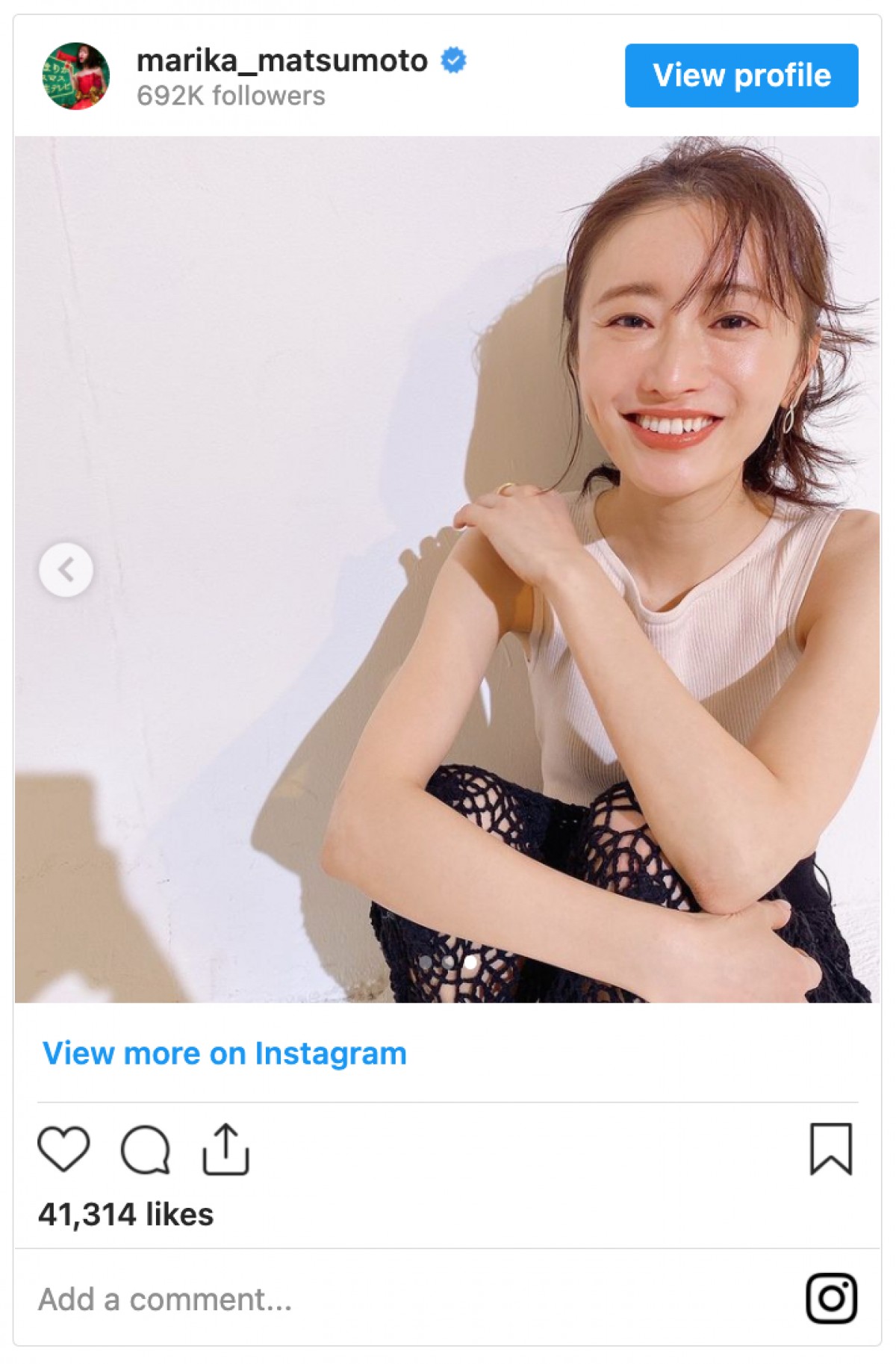
Task: Share this post via share icon
Action: click(225, 1149)
